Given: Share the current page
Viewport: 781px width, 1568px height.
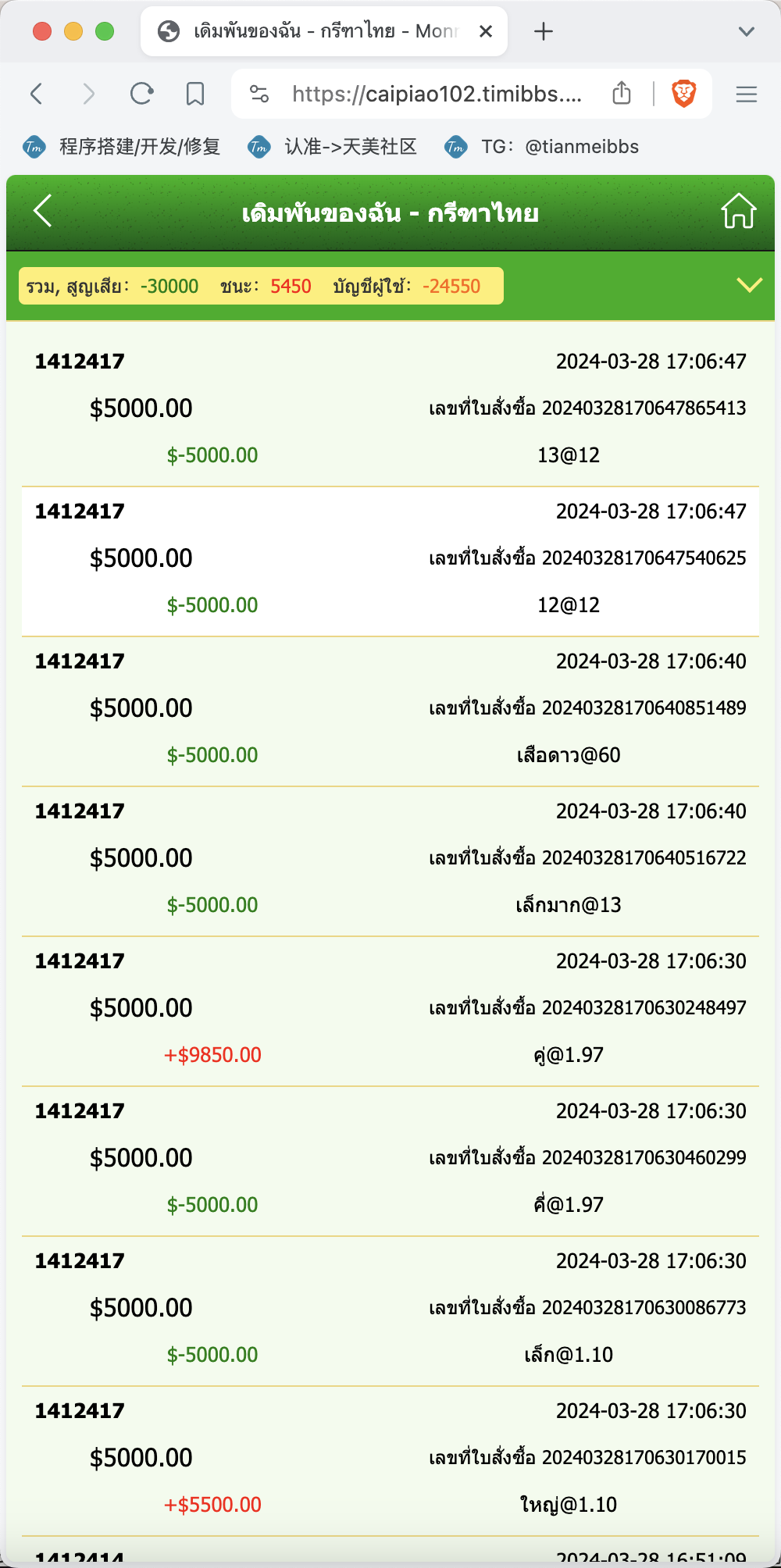Looking at the screenshot, I should click(x=622, y=93).
